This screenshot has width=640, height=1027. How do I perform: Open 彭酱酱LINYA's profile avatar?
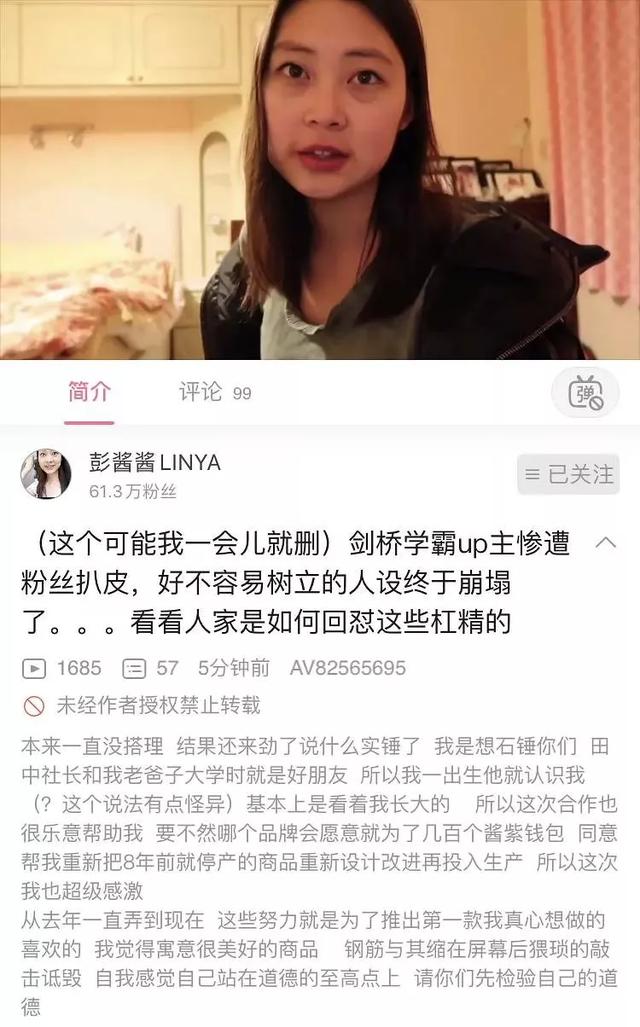[46, 475]
